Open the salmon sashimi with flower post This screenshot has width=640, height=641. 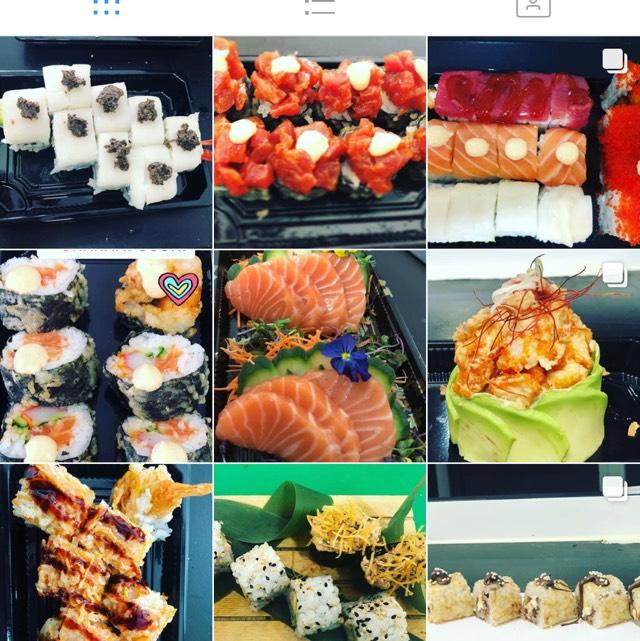tap(319, 355)
